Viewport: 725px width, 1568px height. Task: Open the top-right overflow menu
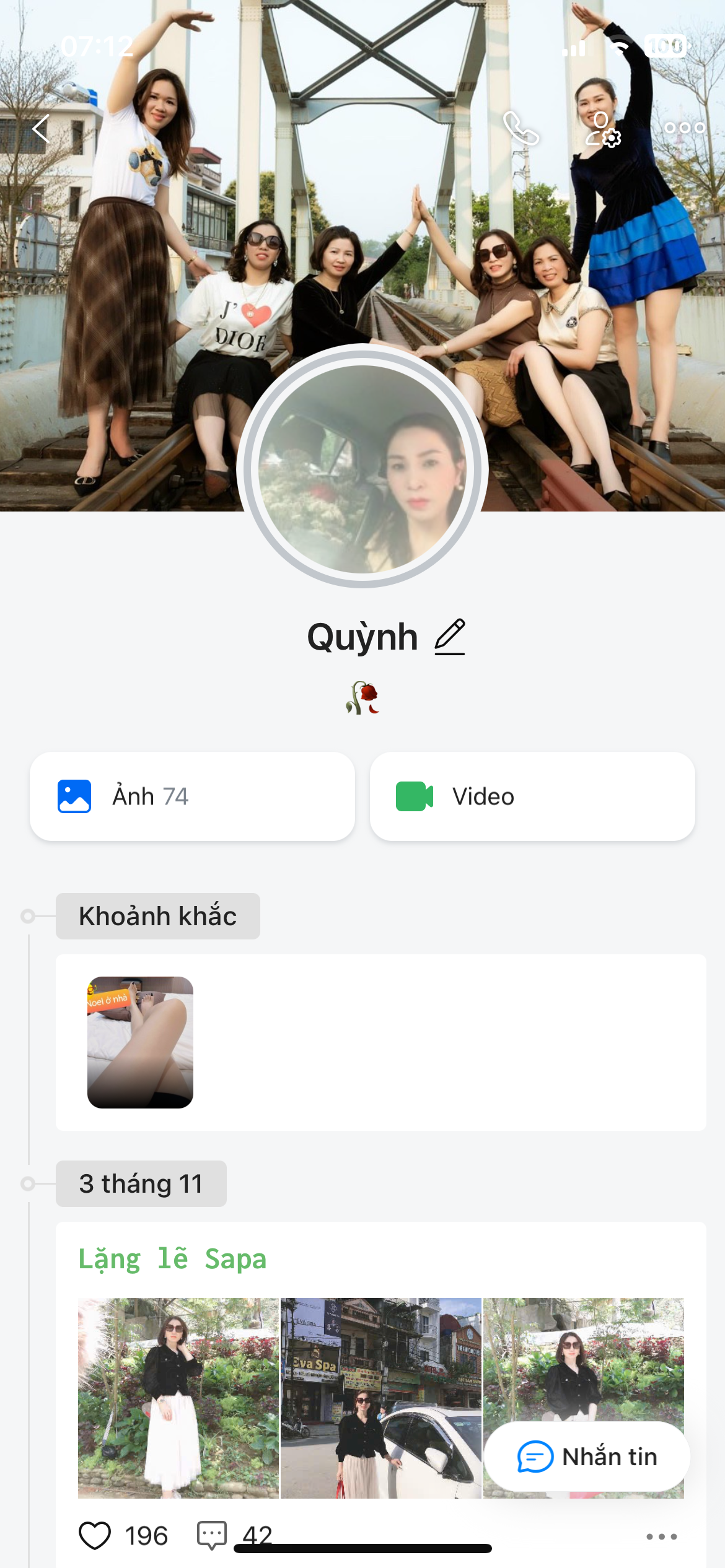pos(684,128)
